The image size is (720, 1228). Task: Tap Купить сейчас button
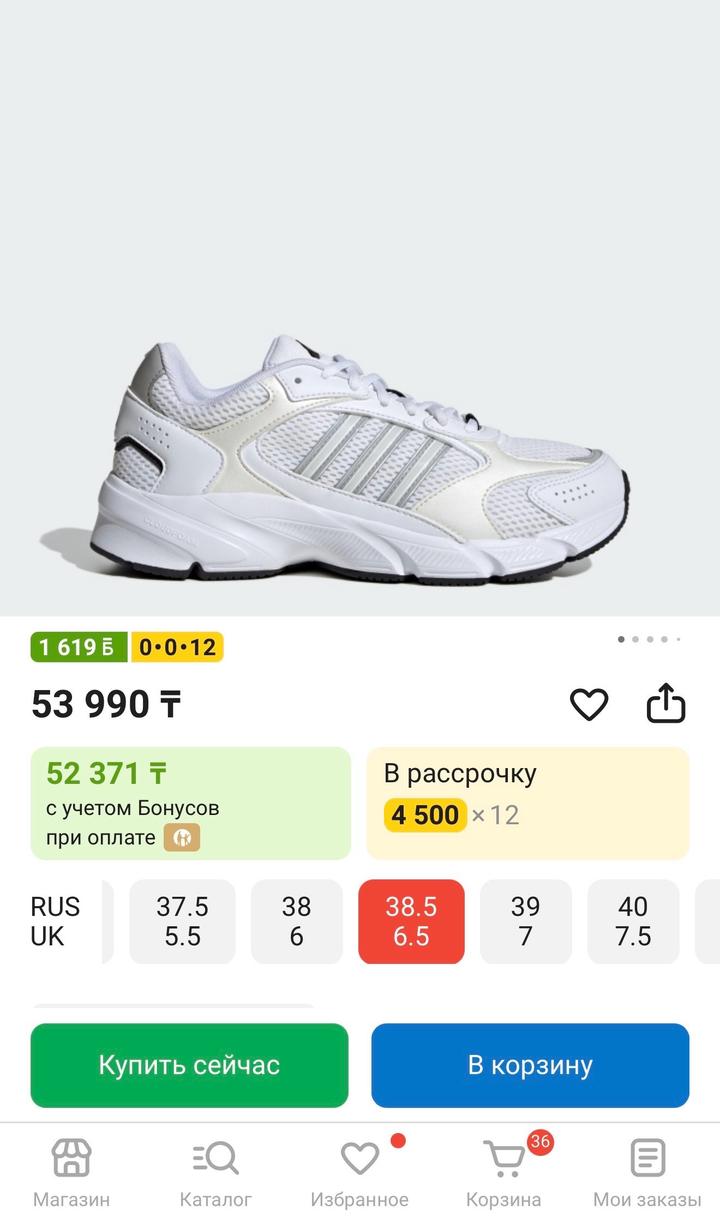click(189, 1065)
